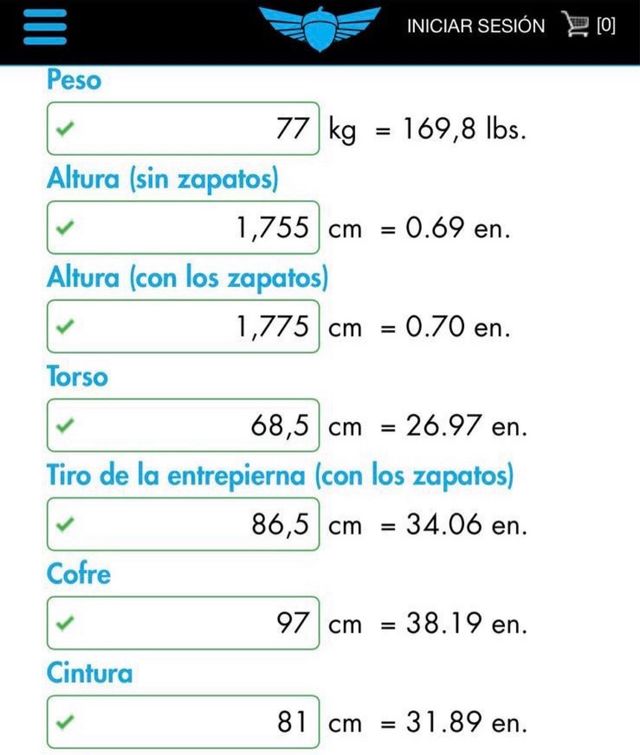Image resolution: width=640 pixels, height=755 pixels.
Task: Select the Altura (sin zapatos) field
Action: tap(184, 228)
